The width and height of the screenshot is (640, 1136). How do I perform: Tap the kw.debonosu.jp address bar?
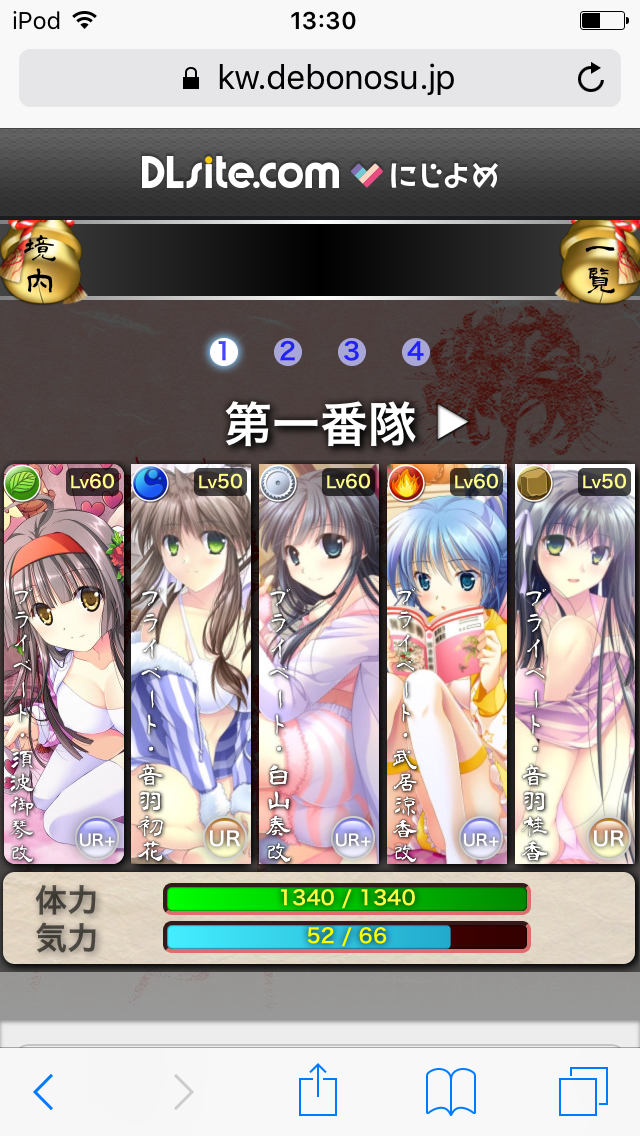pos(318,78)
